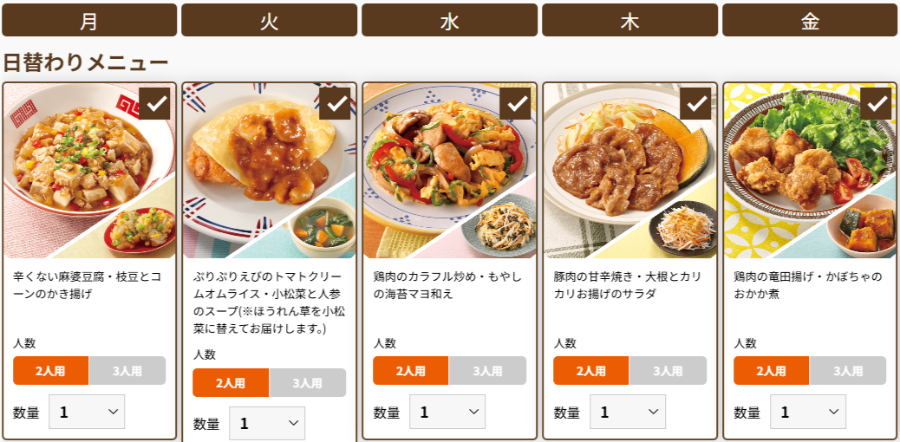Switch to the 火 (Tuesday) tab

coord(269,20)
